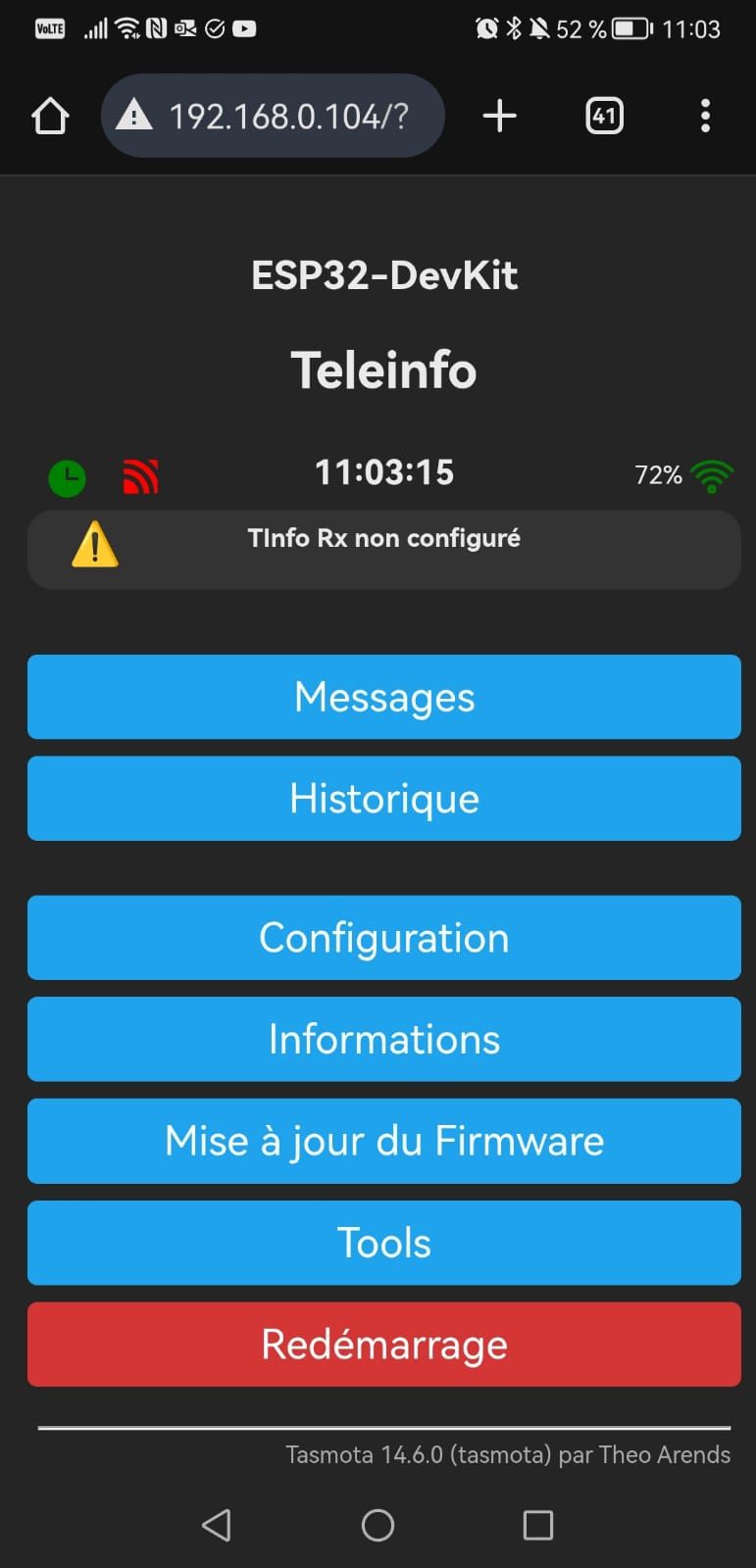Show device Informations
The image size is (756, 1568).
(x=383, y=1039)
